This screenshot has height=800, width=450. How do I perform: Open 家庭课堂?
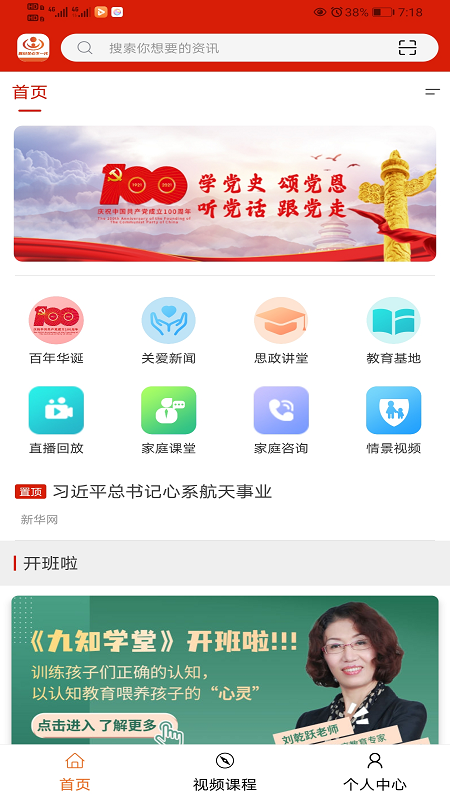(x=168, y=420)
